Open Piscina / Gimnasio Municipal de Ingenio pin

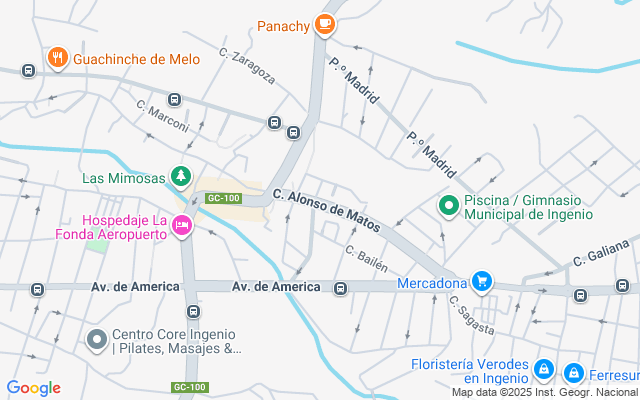[x=449, y=206]
